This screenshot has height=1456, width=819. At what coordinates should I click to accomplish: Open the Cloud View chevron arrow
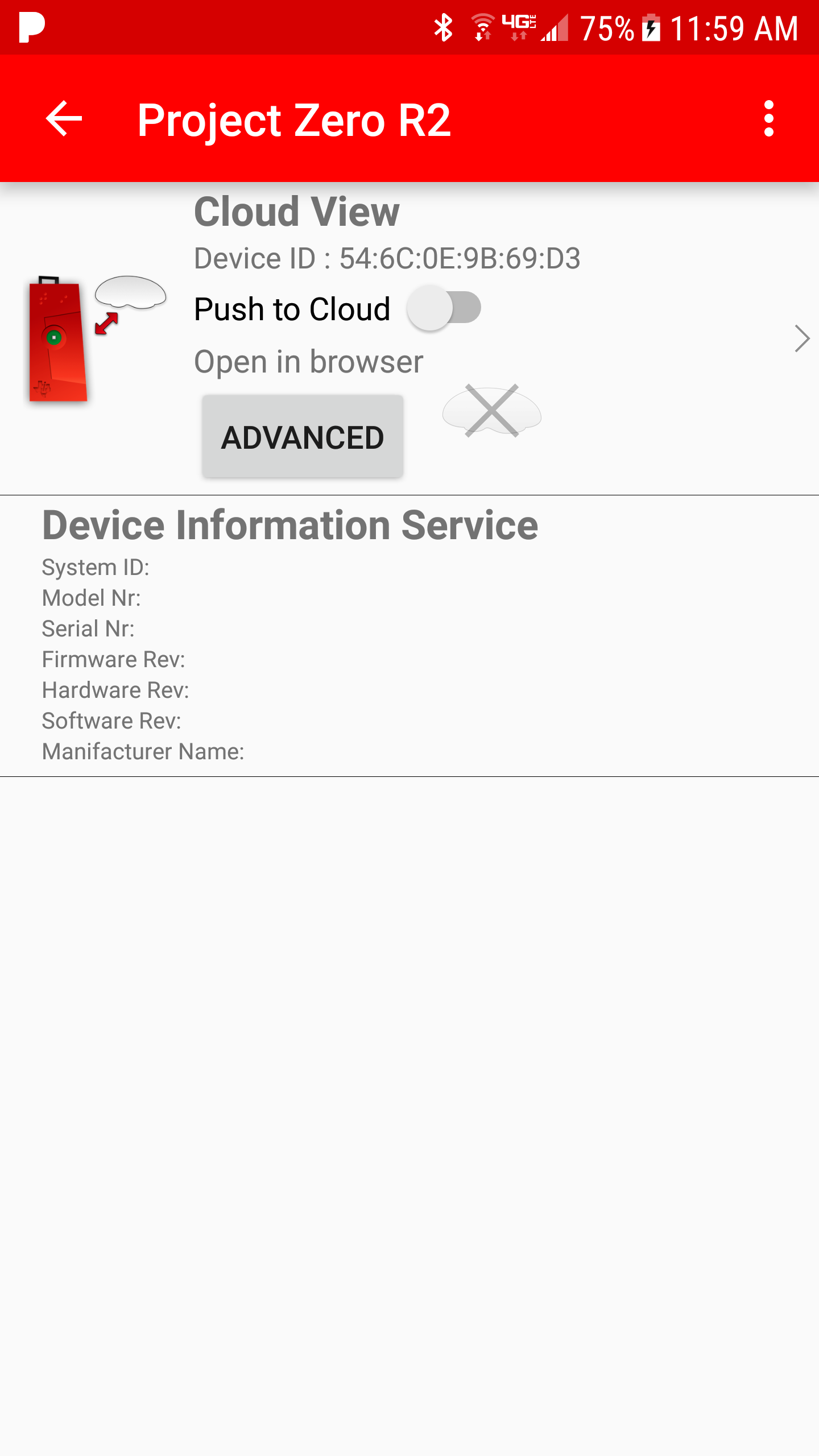point(801,339)
